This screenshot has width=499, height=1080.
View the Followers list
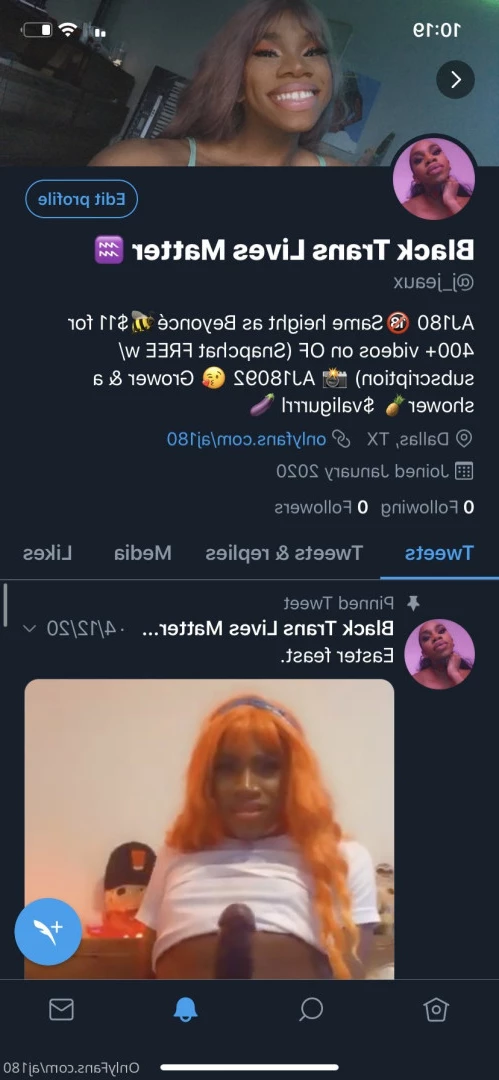(x=322, y=508)
